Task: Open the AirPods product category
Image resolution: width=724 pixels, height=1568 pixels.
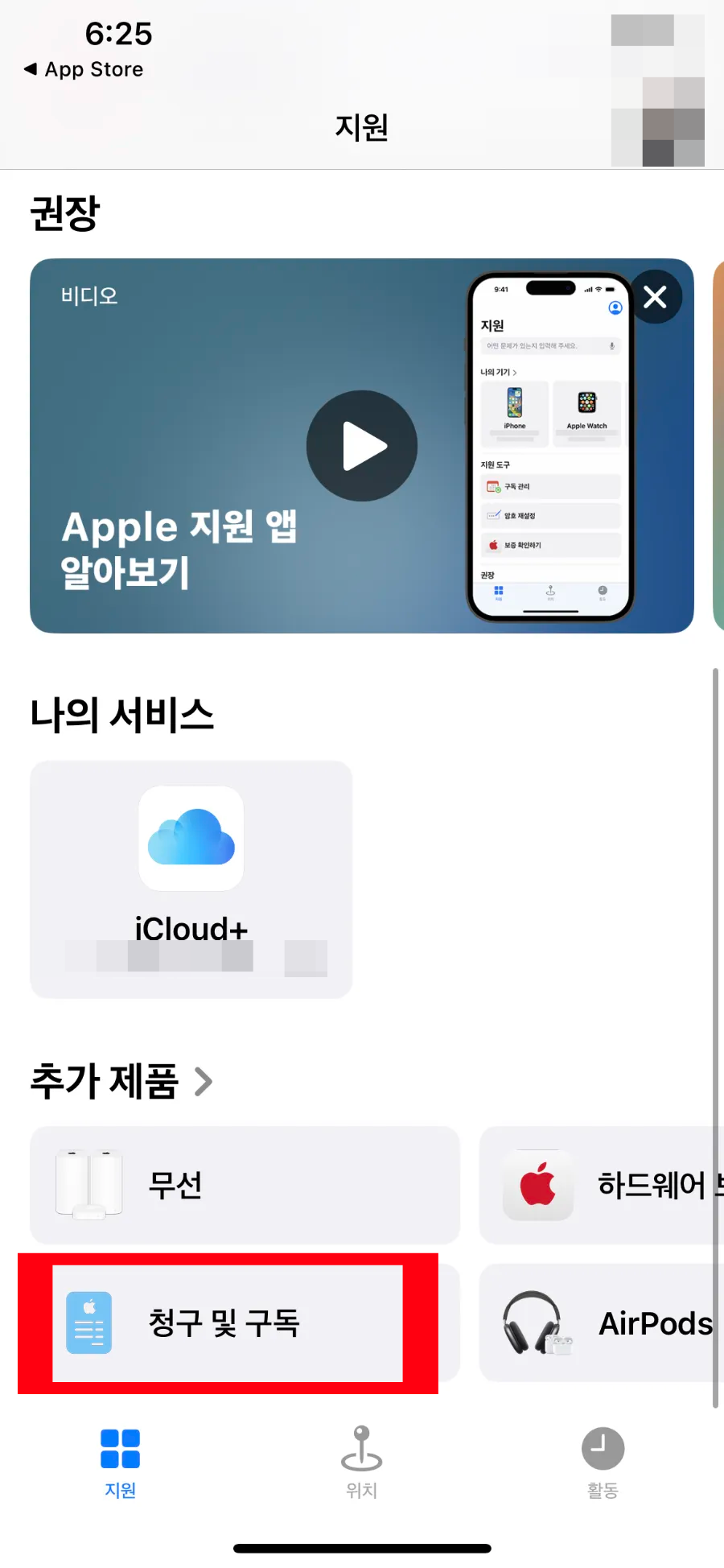Action: pos(599,1323)
